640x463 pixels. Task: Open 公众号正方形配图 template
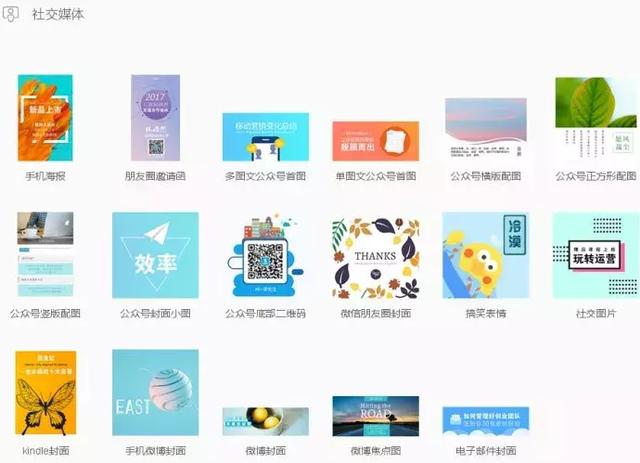[x=597, y=120]
